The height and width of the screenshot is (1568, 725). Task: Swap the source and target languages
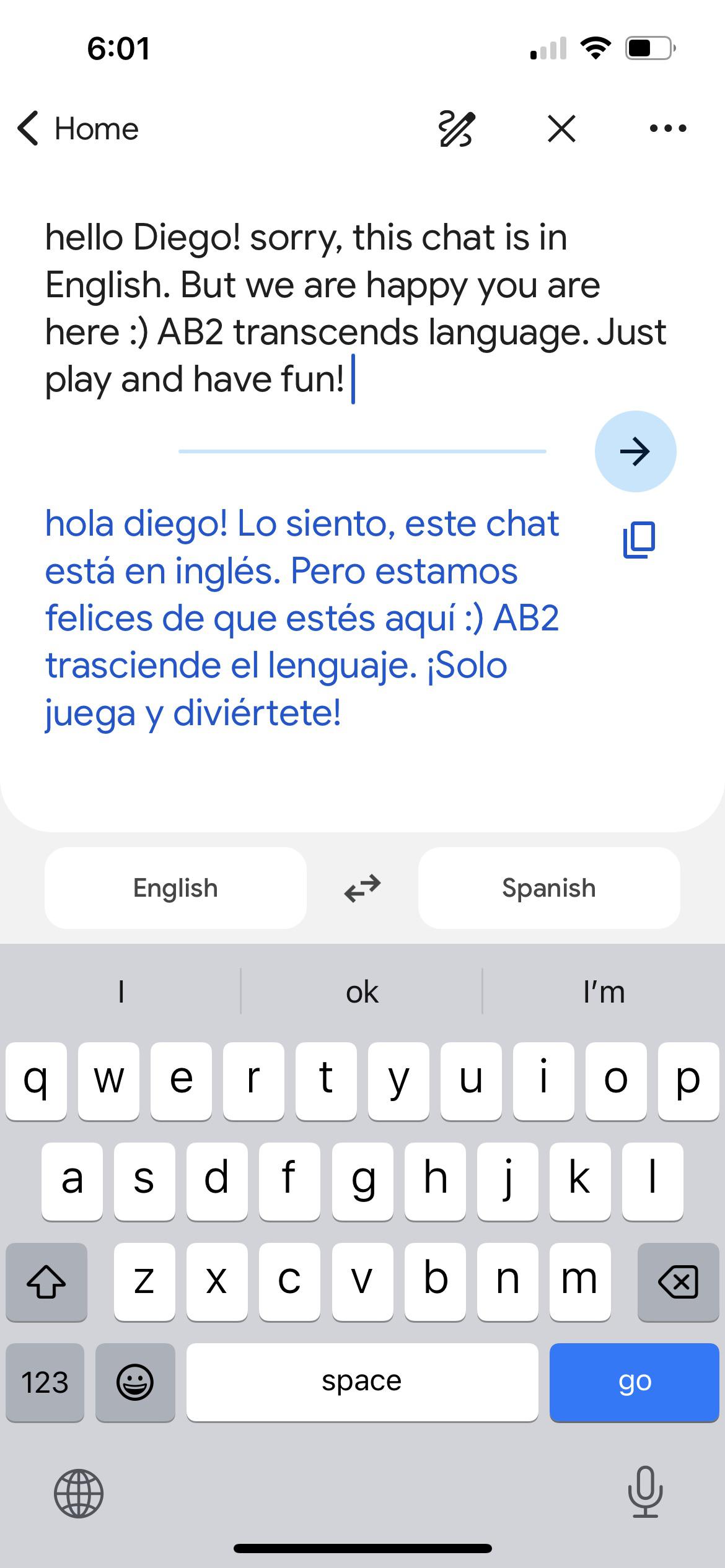pyautogui.click(x=362, y=888)
